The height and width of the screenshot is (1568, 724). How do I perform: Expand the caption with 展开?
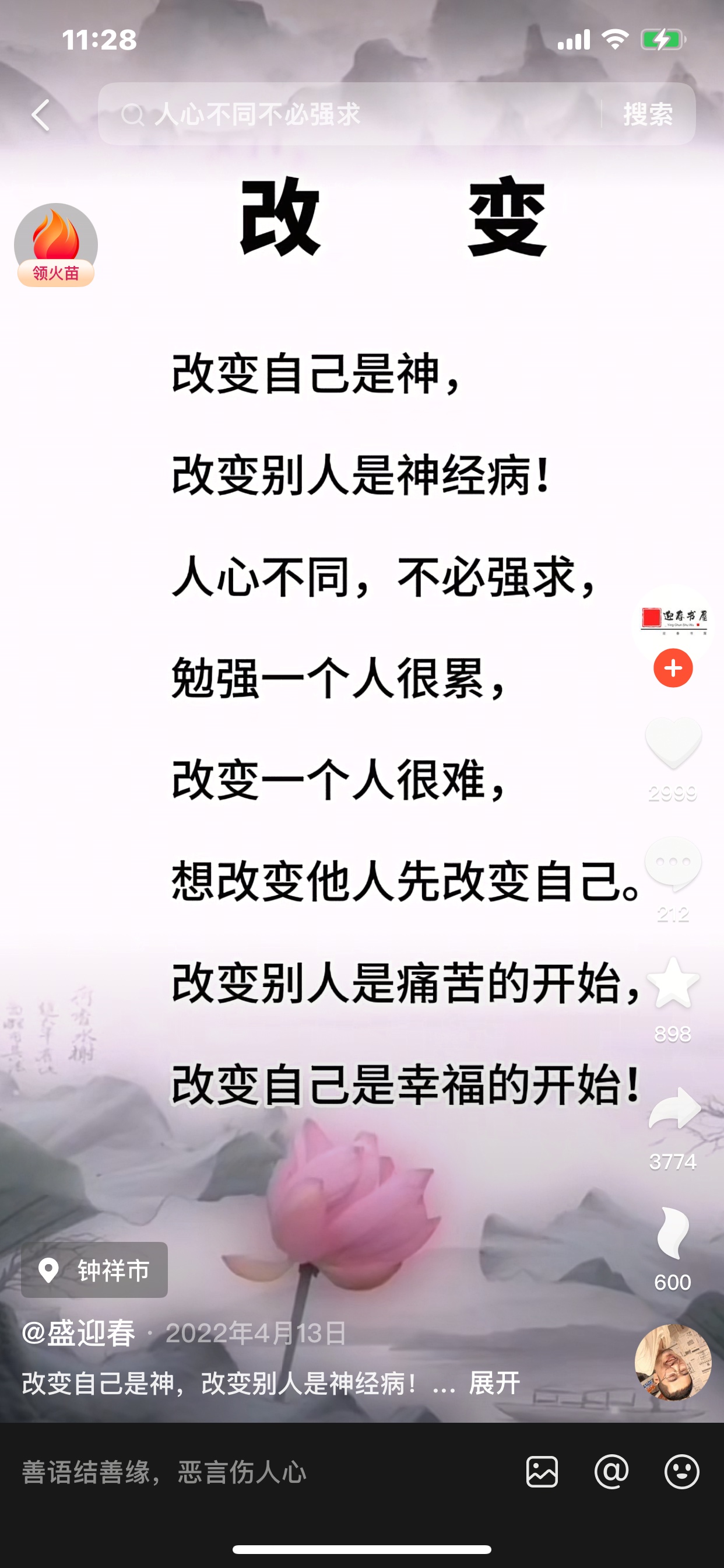point(494,1383)
